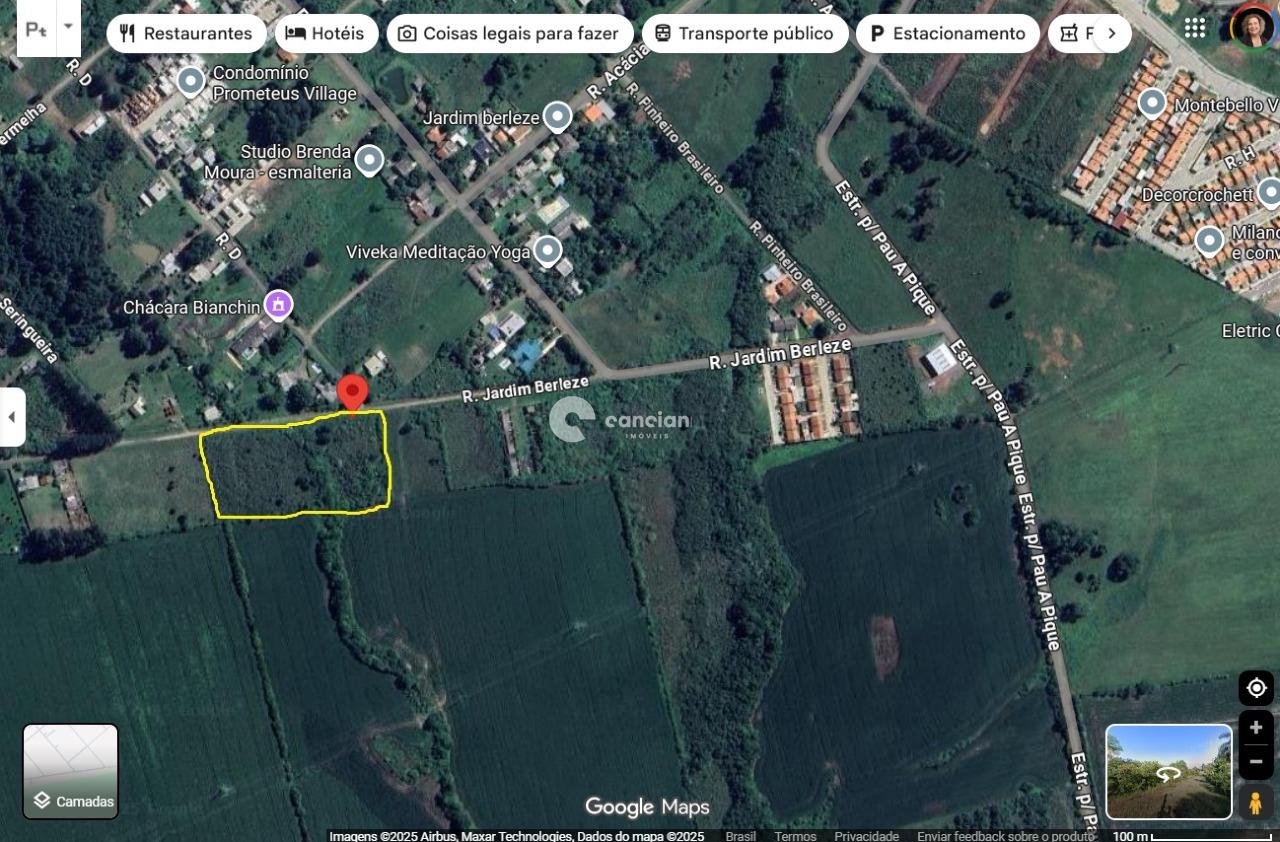Select the Chácara Bianchin lodging marker

[278, 304]
